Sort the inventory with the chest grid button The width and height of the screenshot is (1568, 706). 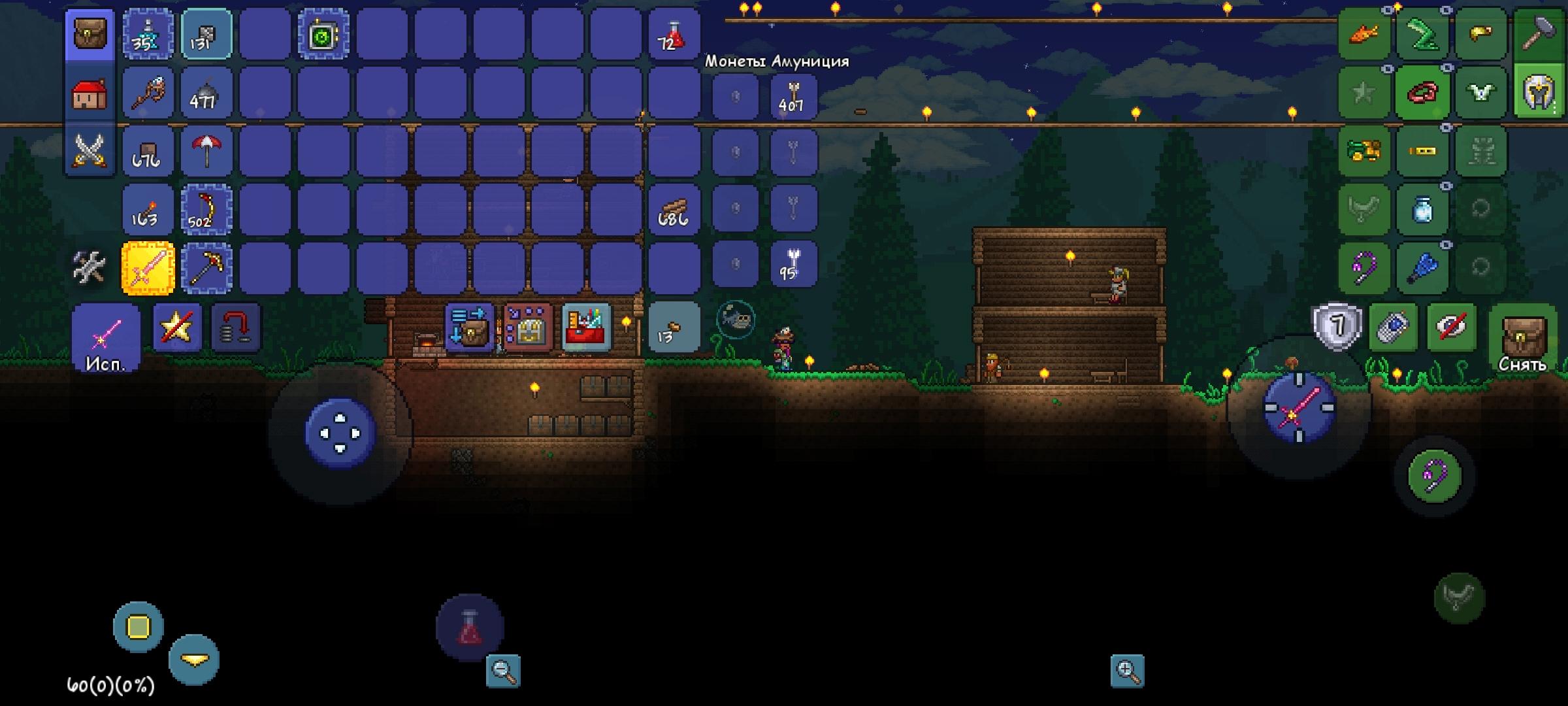point(527,327)
